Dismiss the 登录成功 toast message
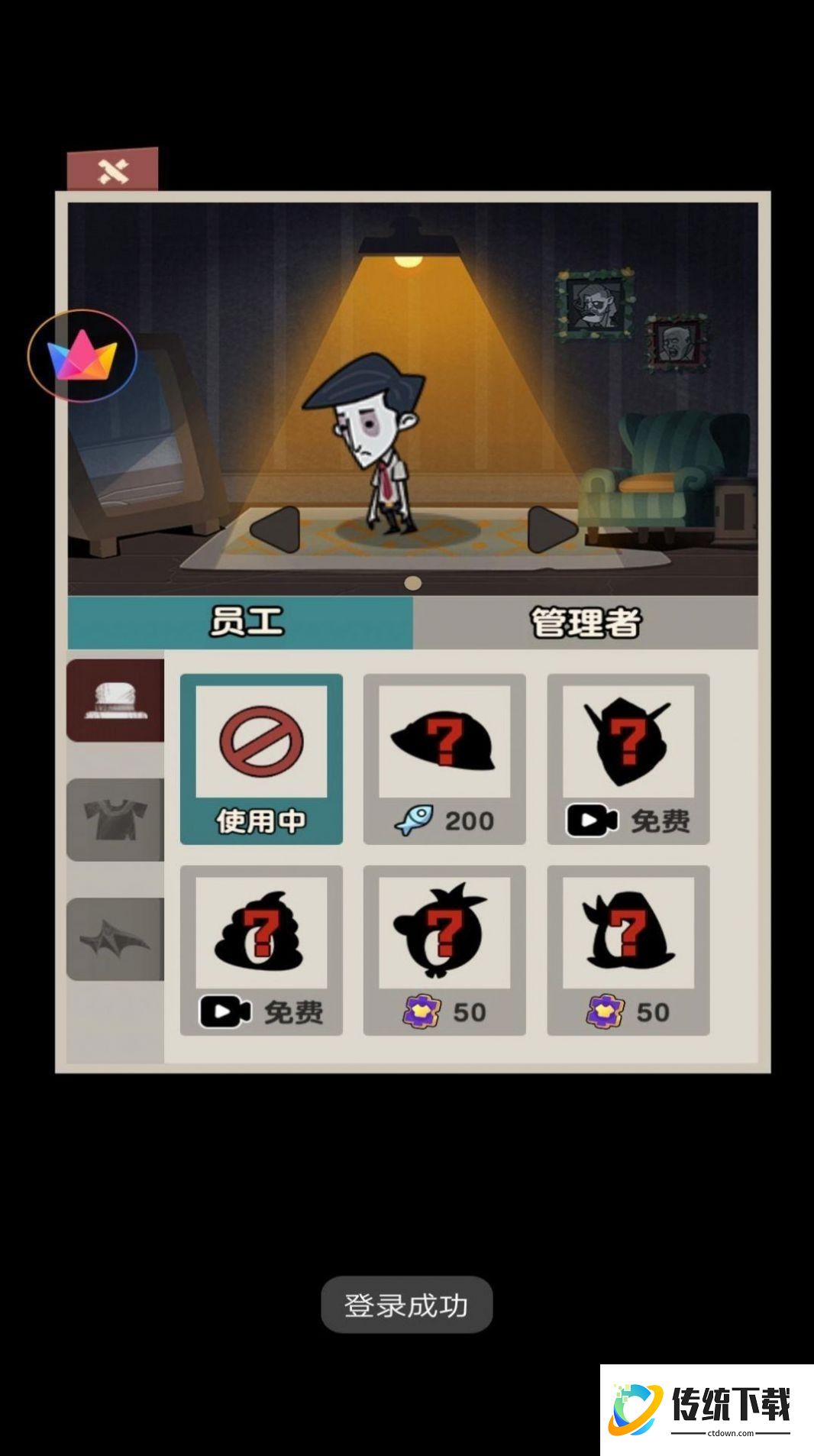The image size is (814, 1456). pyautogui.click(x=407, y=1304)
